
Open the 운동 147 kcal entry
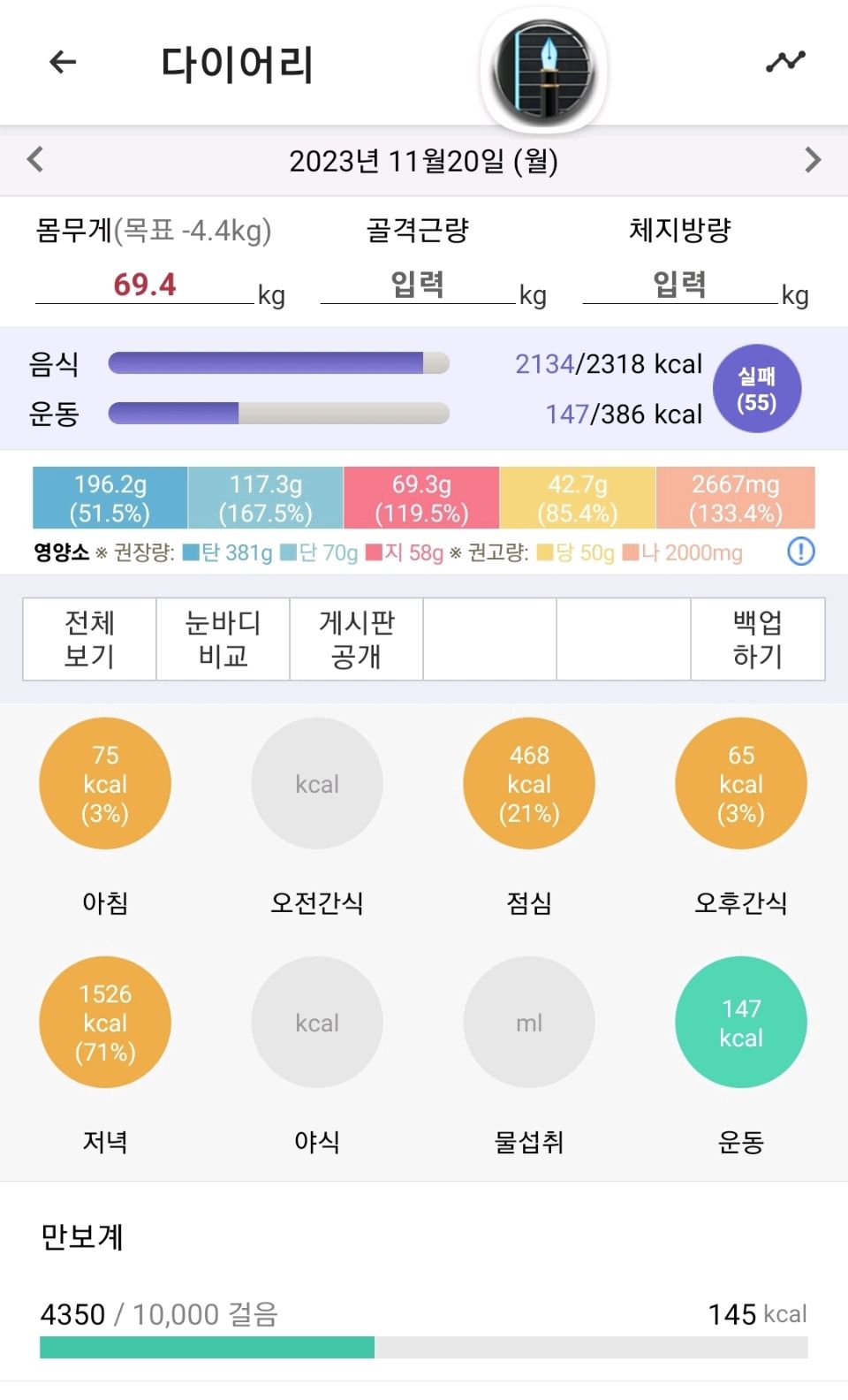740,1023
